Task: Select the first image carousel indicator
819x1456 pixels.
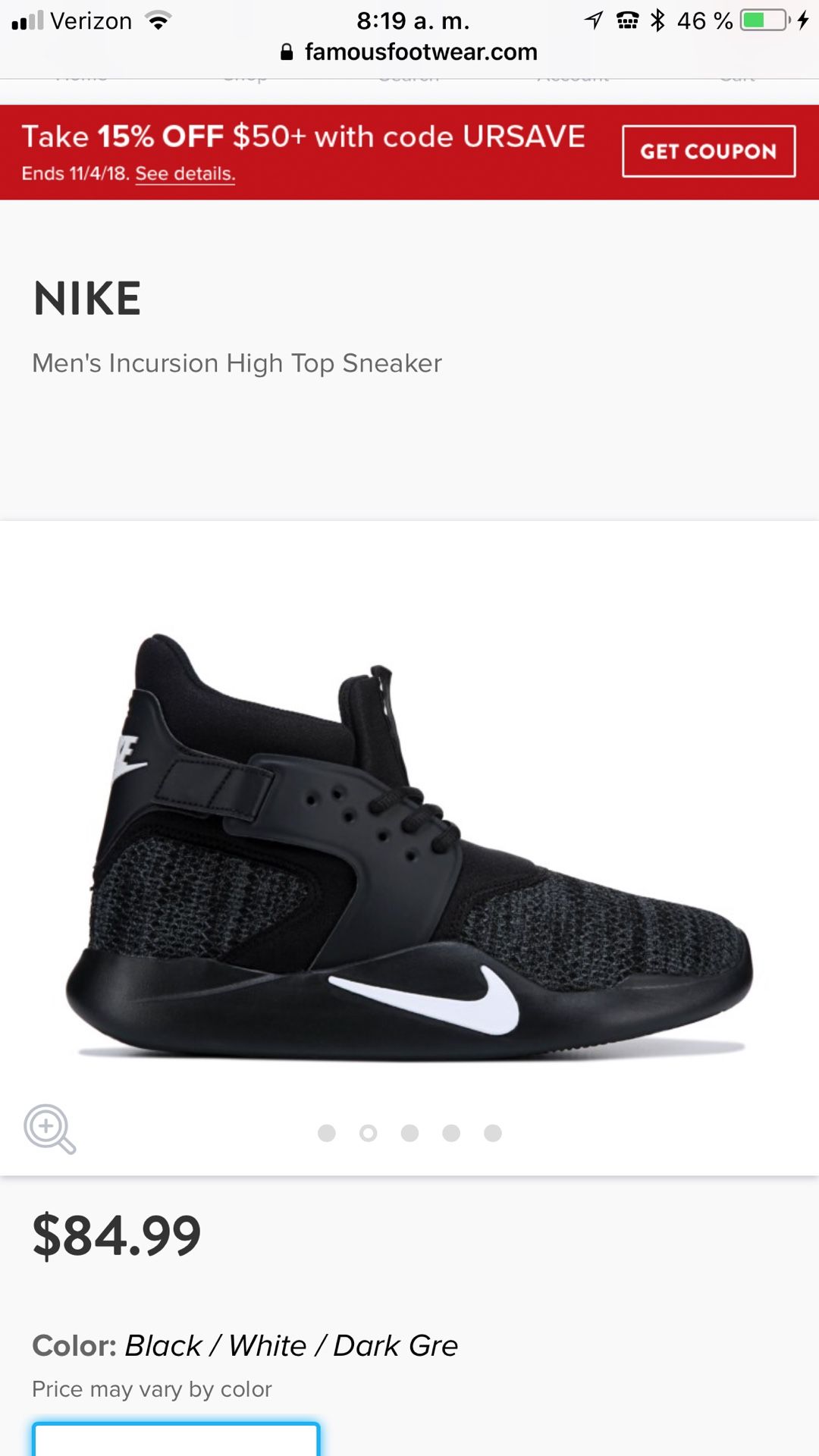Action: click(328, 1132)
